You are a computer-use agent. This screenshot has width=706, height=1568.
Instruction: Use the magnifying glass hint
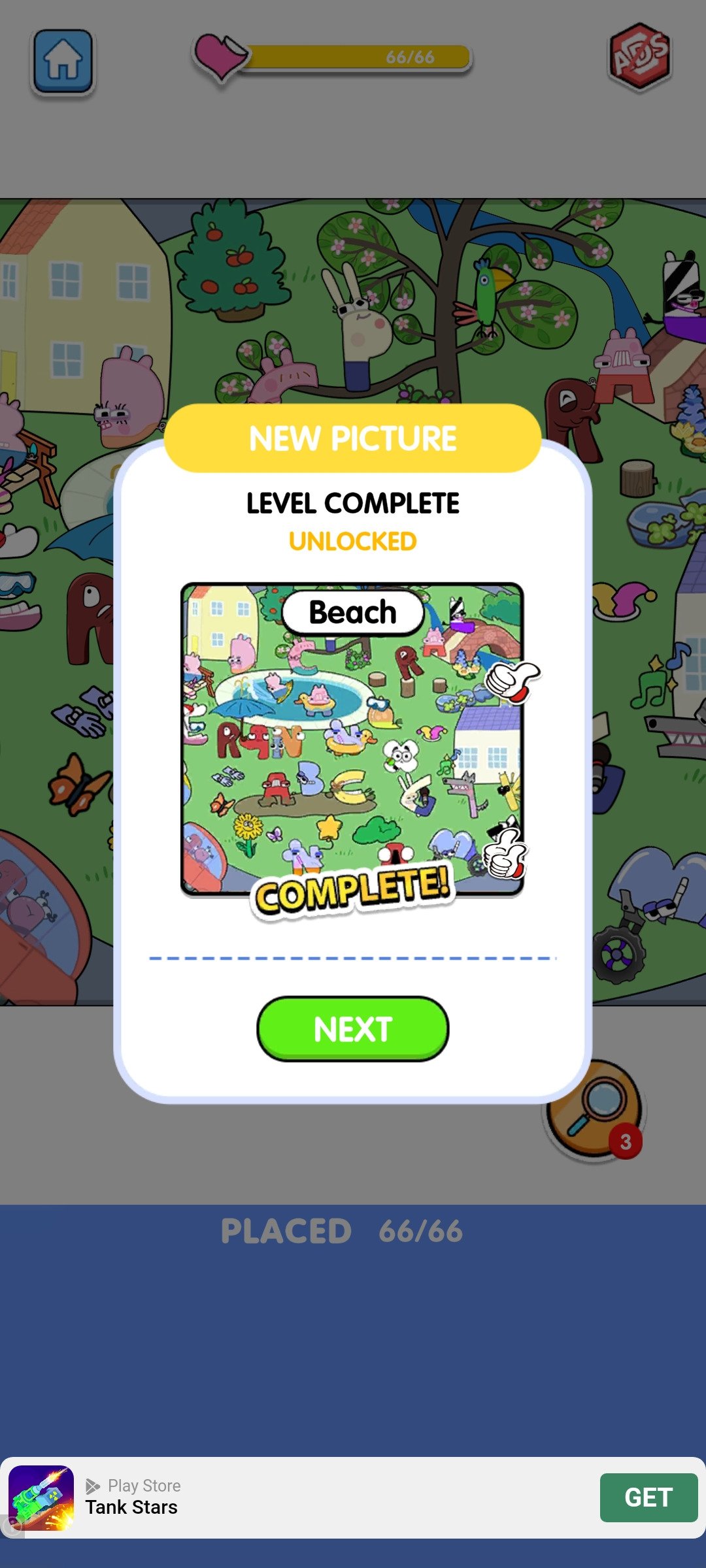point(596,1111)
